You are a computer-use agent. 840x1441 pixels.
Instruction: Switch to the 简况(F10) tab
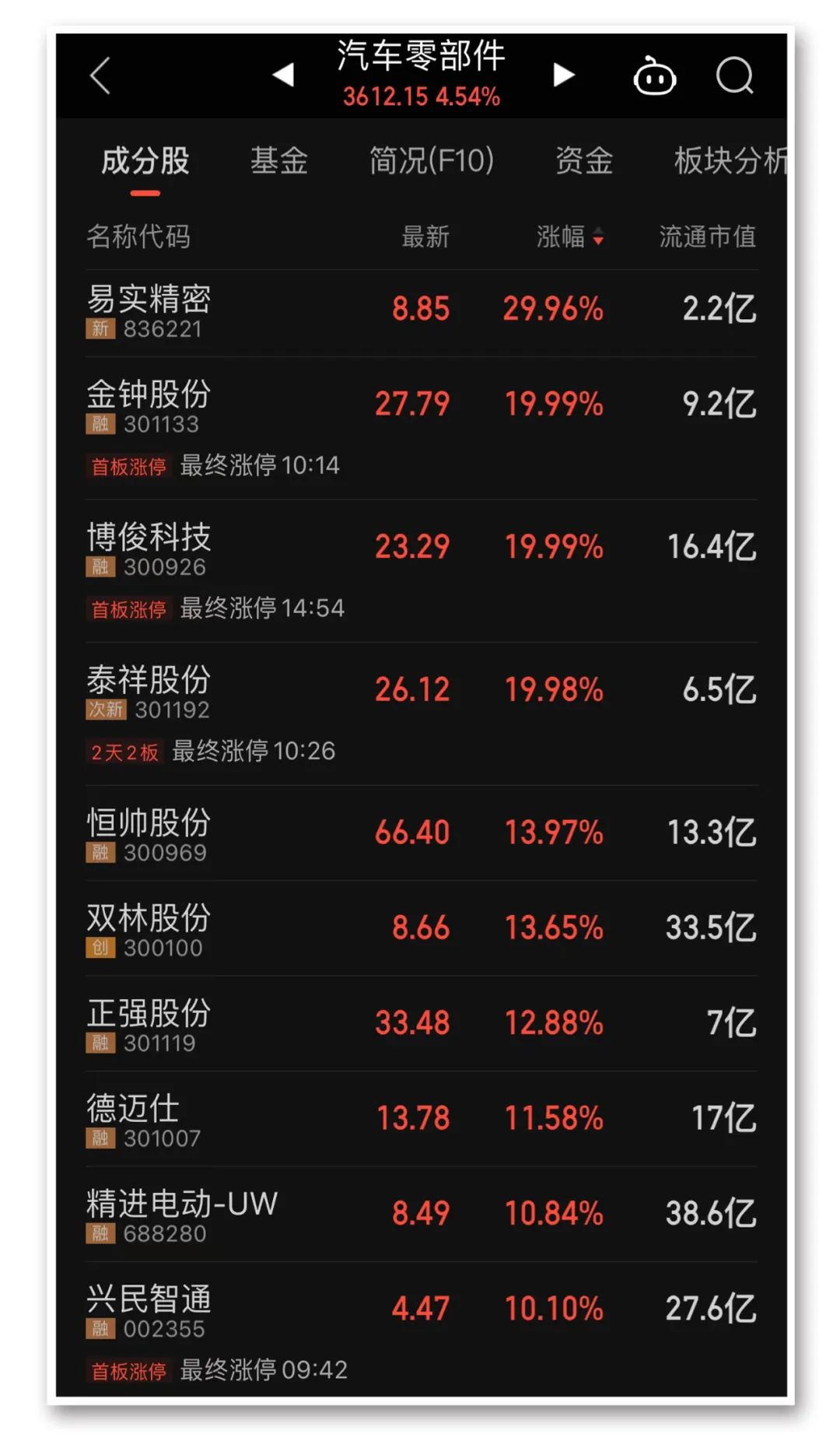coord(431,161)
